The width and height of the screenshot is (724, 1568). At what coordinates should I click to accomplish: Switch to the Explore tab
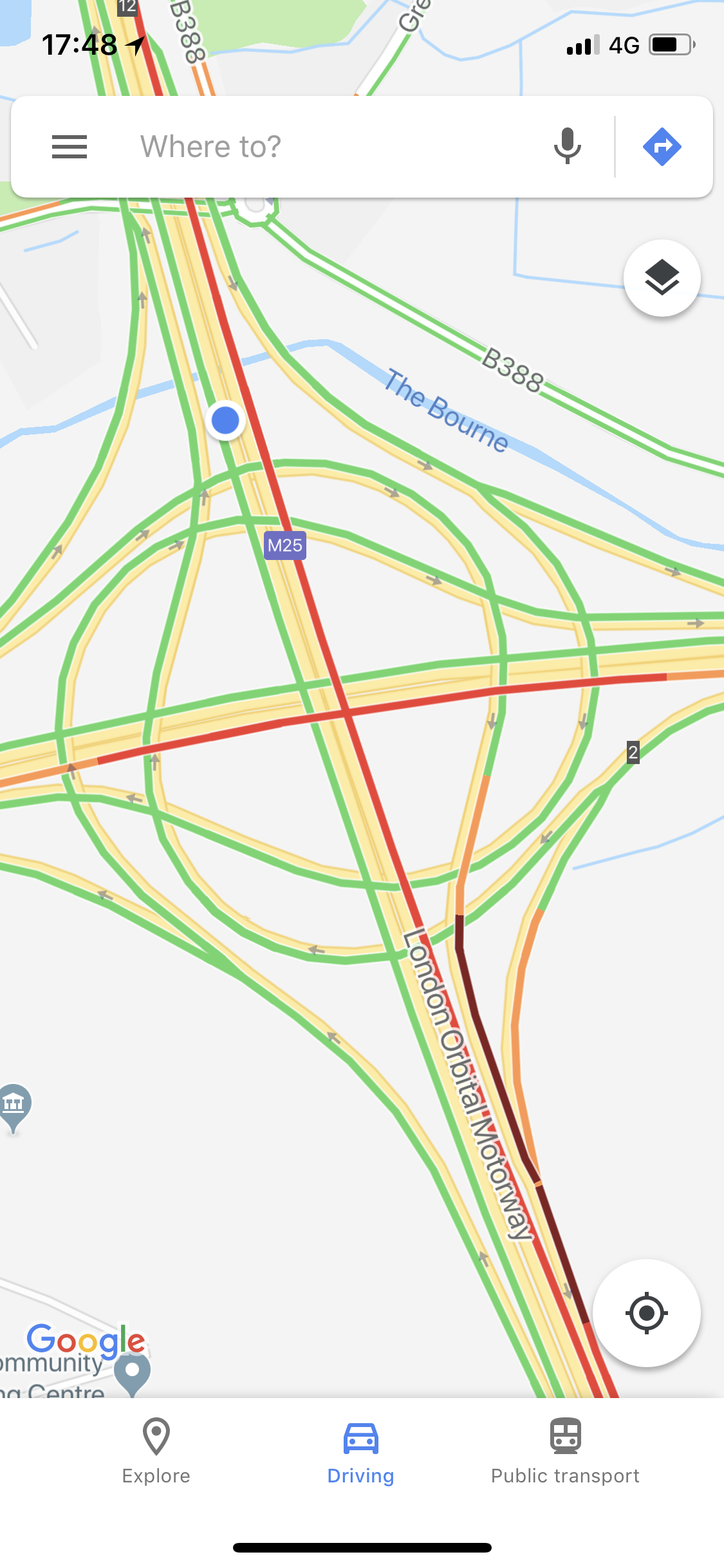point(156,1451)
